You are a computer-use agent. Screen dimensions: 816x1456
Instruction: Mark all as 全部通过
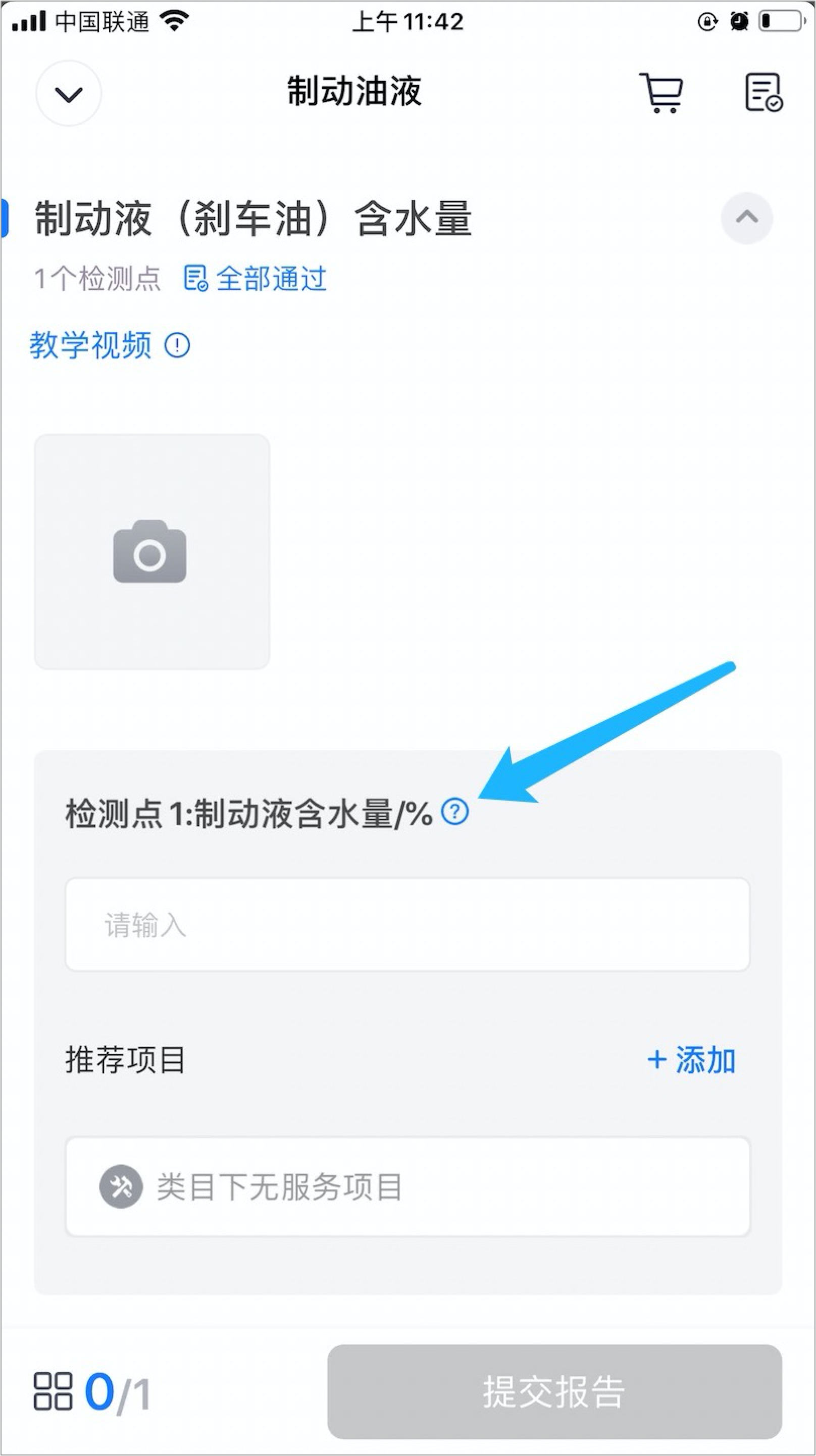[x=256, y=279]
